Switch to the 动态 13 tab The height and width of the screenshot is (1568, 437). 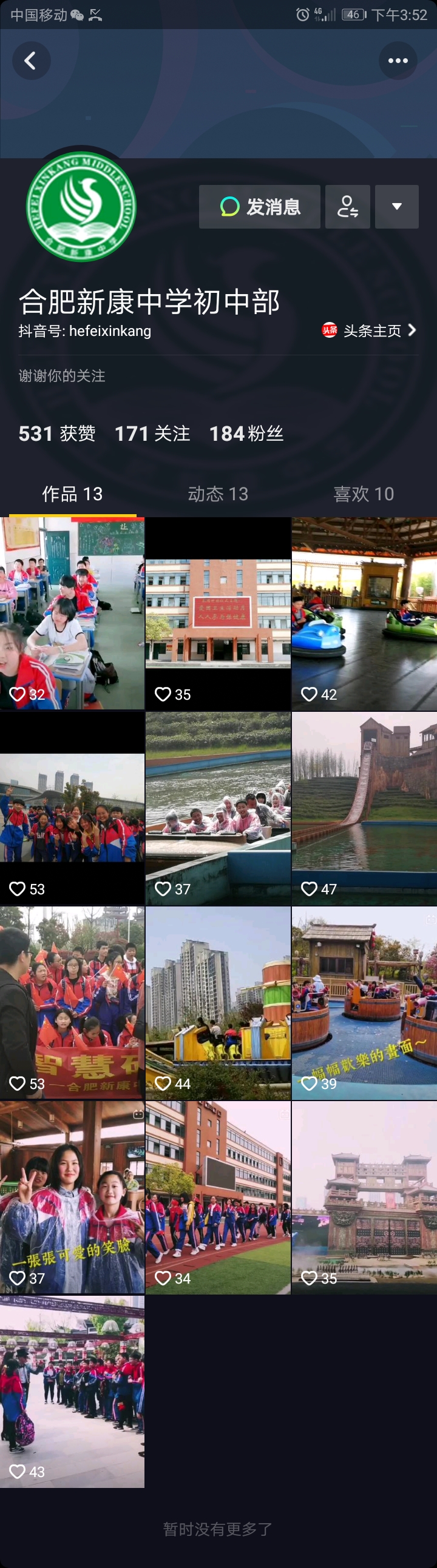click(217, 494)
